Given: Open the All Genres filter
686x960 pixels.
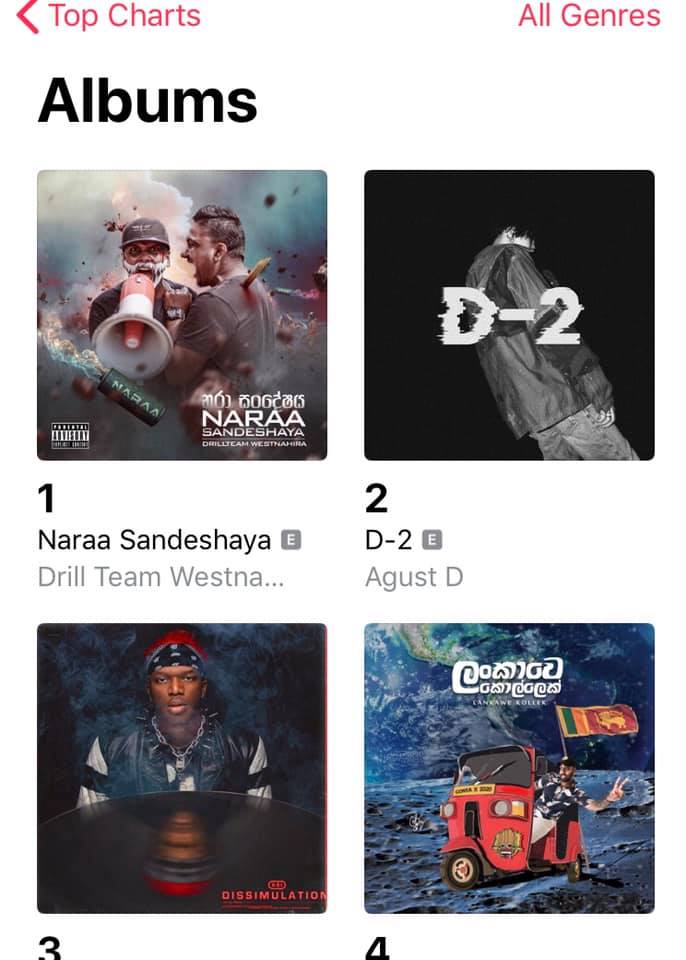Looking at the screenshot, I should point(589,17).
